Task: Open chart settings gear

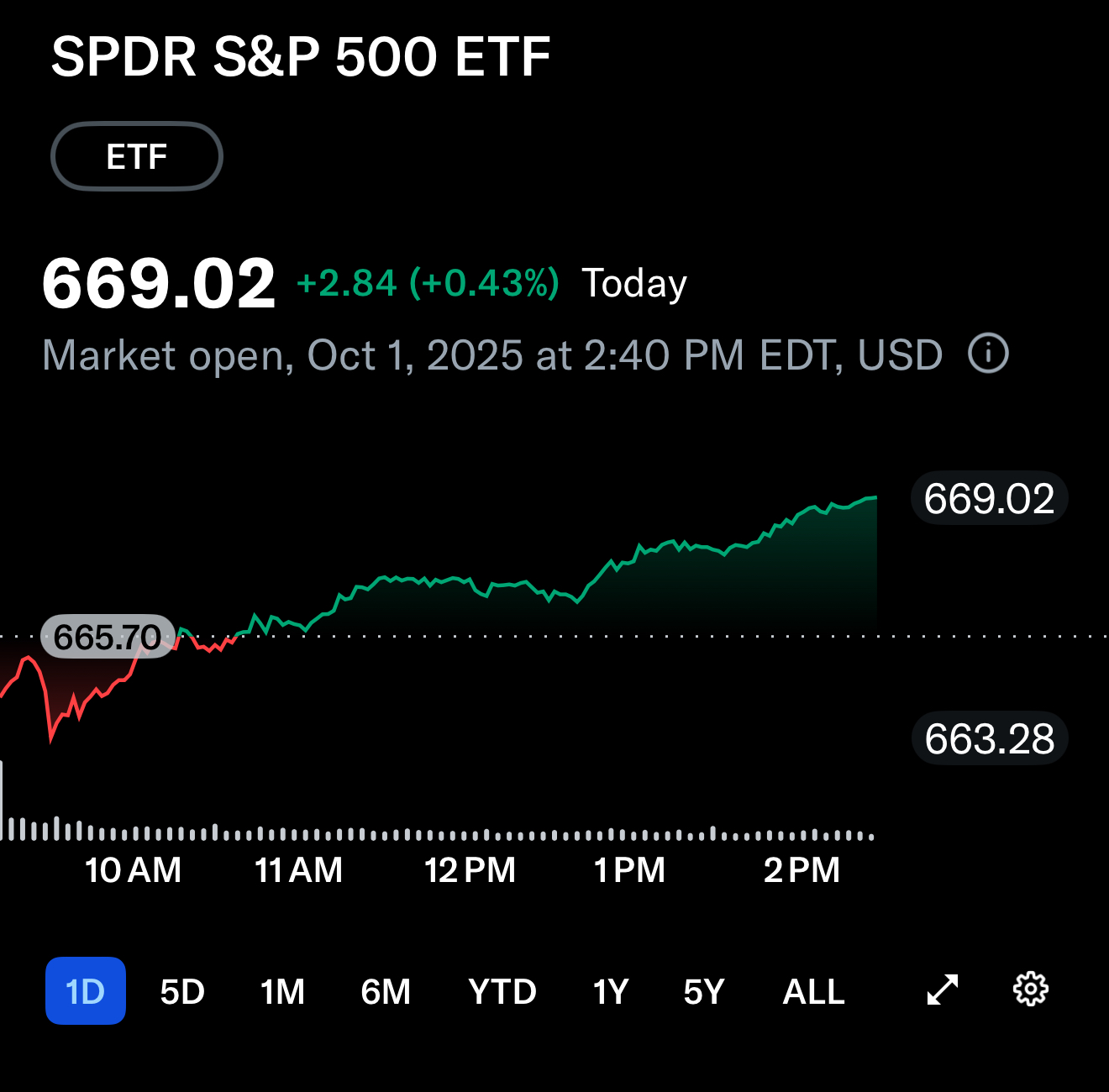Action: point(1031,990)
